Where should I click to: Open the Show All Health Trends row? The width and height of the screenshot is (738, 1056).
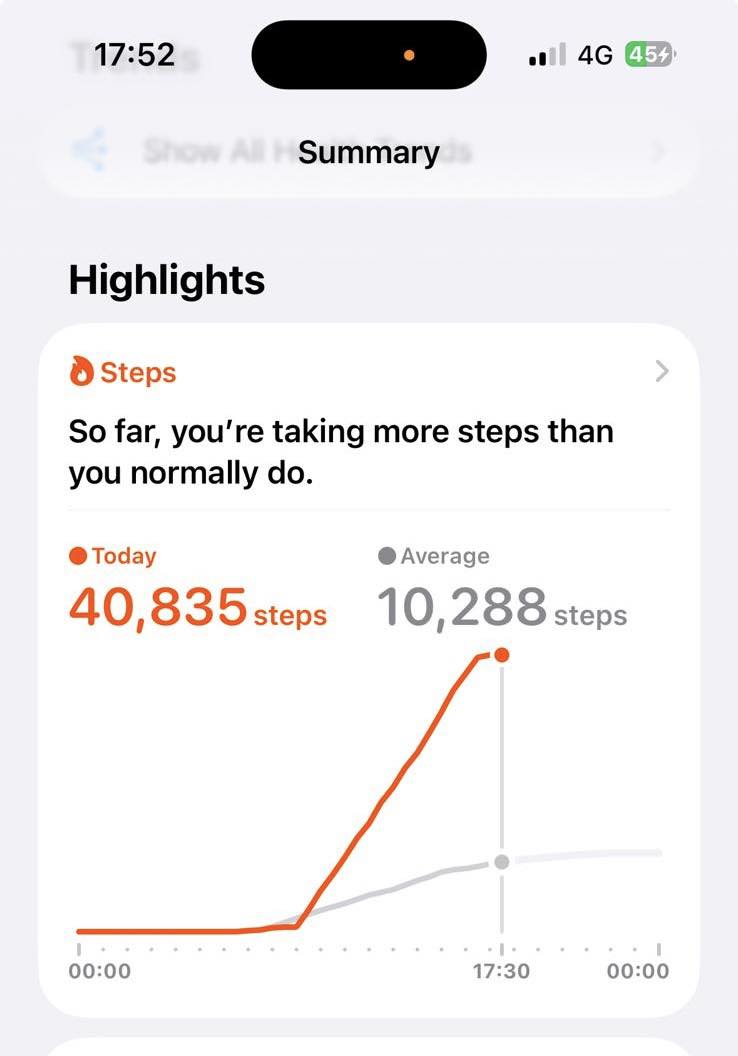coord(368,153)
